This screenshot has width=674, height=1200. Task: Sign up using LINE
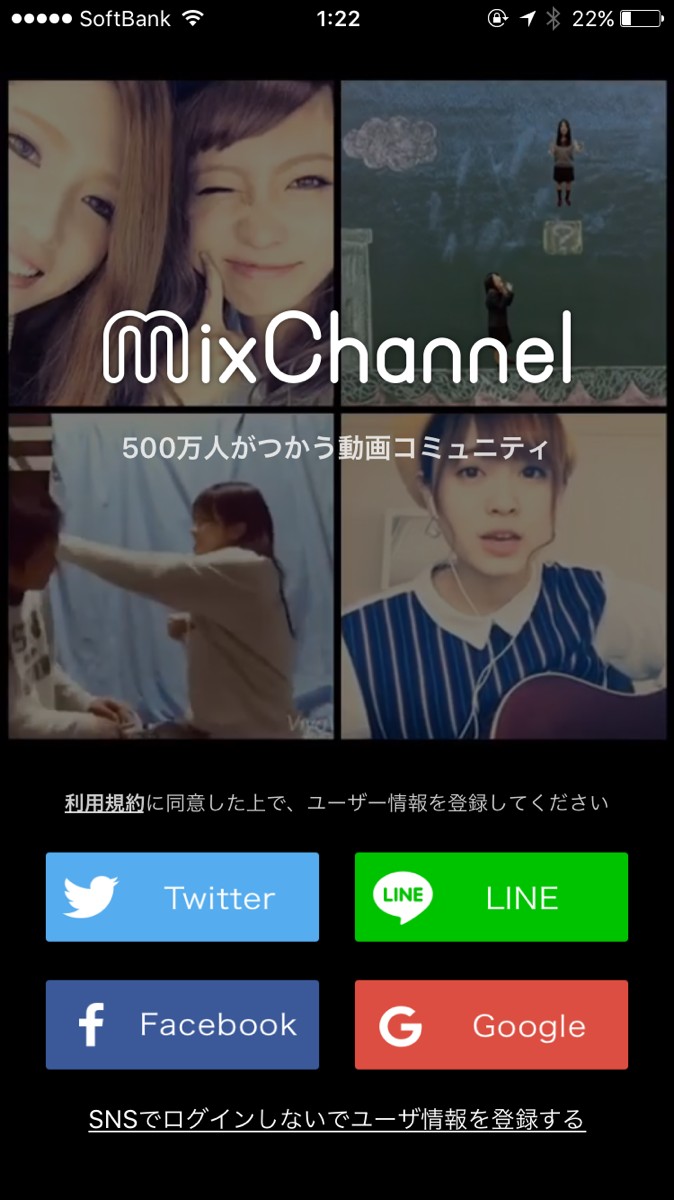coord(491,897)
